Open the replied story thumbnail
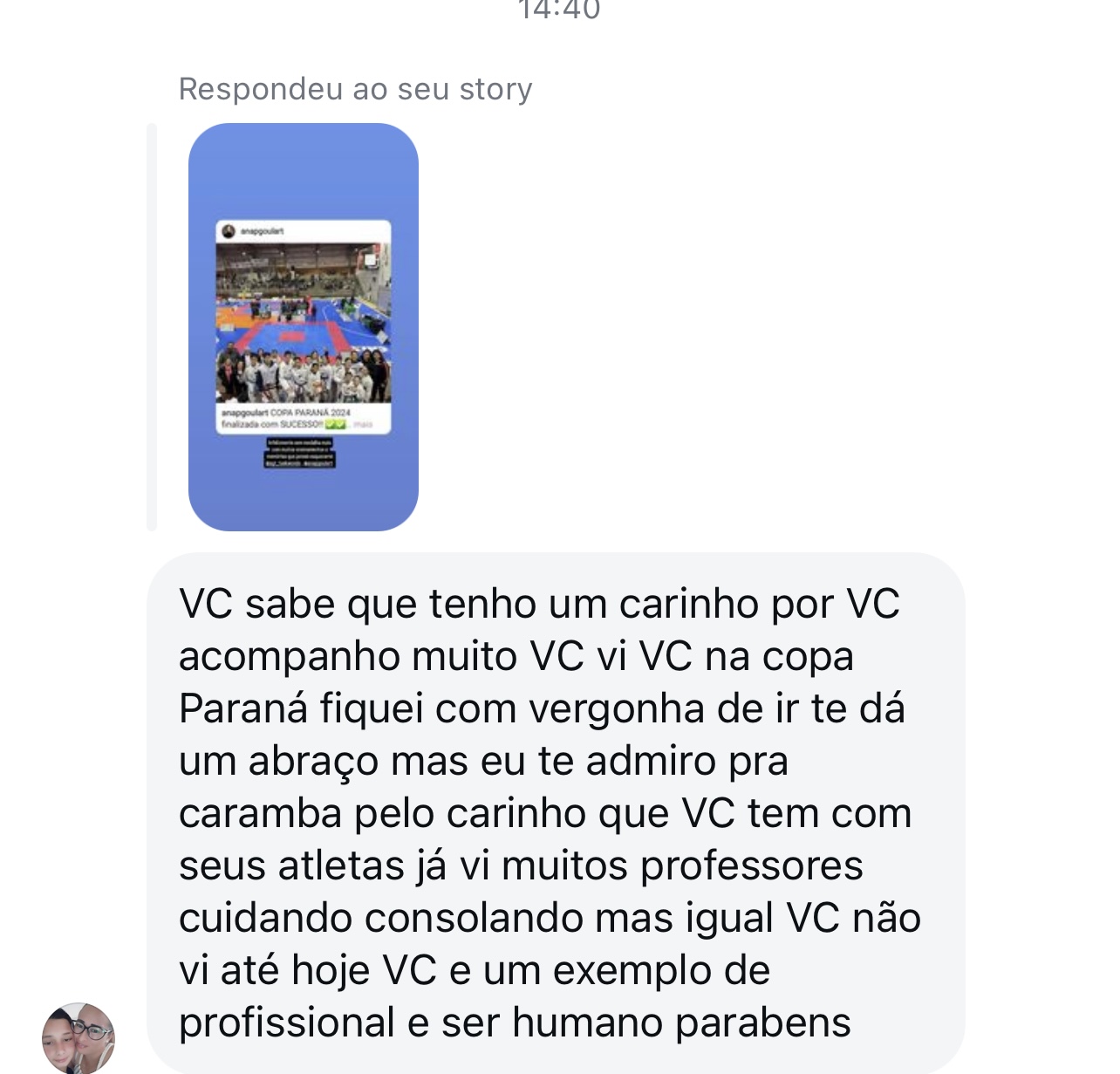1120x1074 pixels. (x=303, y=327)
